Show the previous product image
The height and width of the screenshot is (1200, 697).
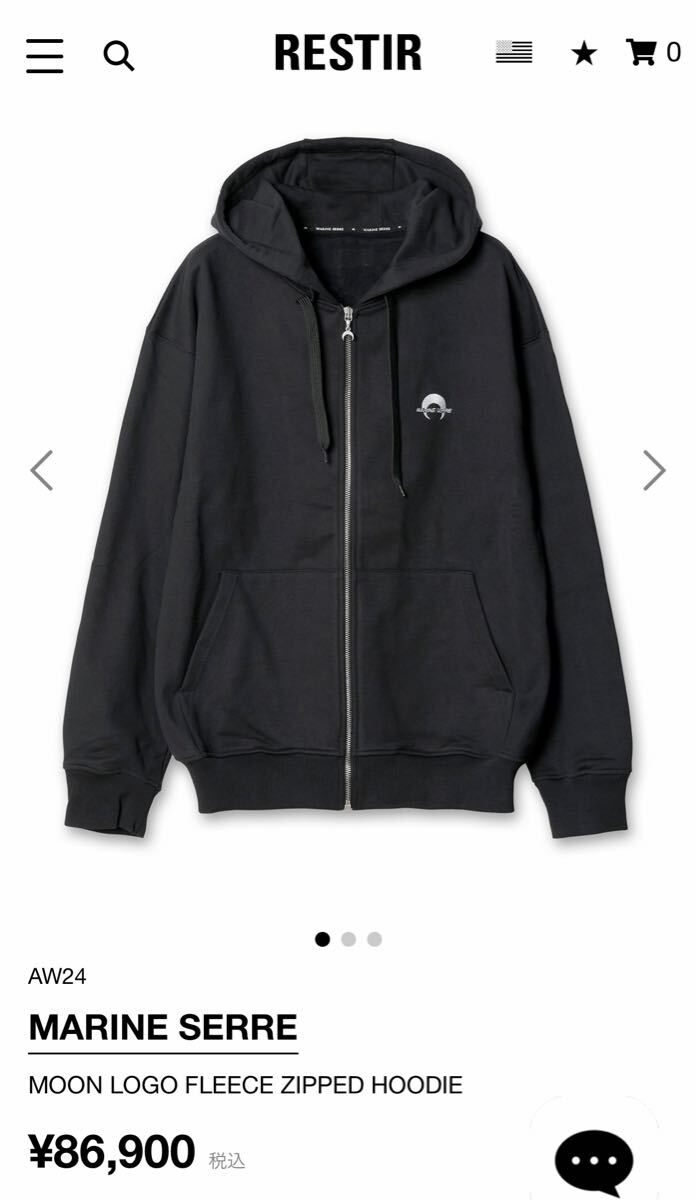[x=41, y=470]
